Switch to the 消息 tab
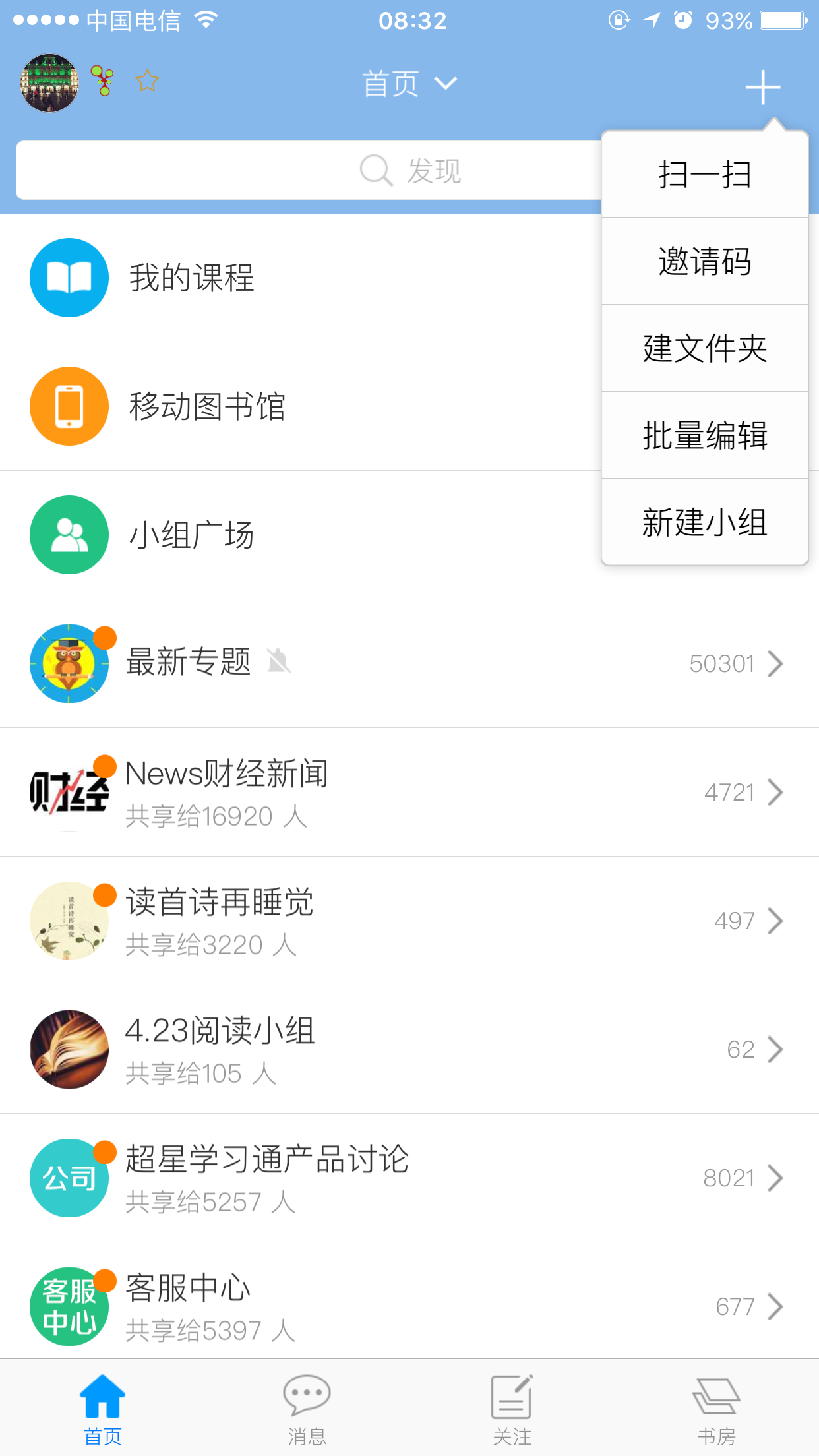Image resolution: width=819 pixels, height=1456 pixels. point(307,1407)
